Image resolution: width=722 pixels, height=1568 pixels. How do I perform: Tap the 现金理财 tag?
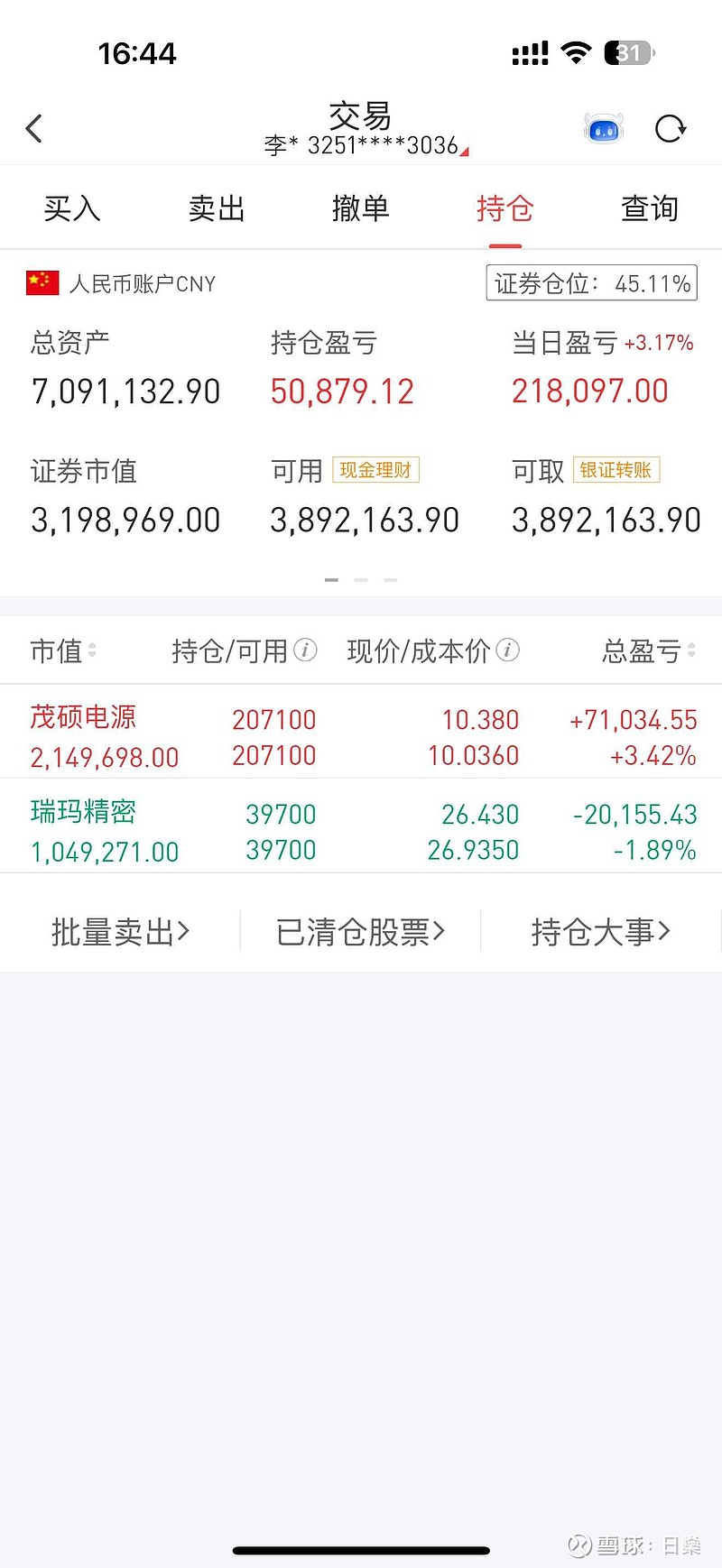coord(375,470)
